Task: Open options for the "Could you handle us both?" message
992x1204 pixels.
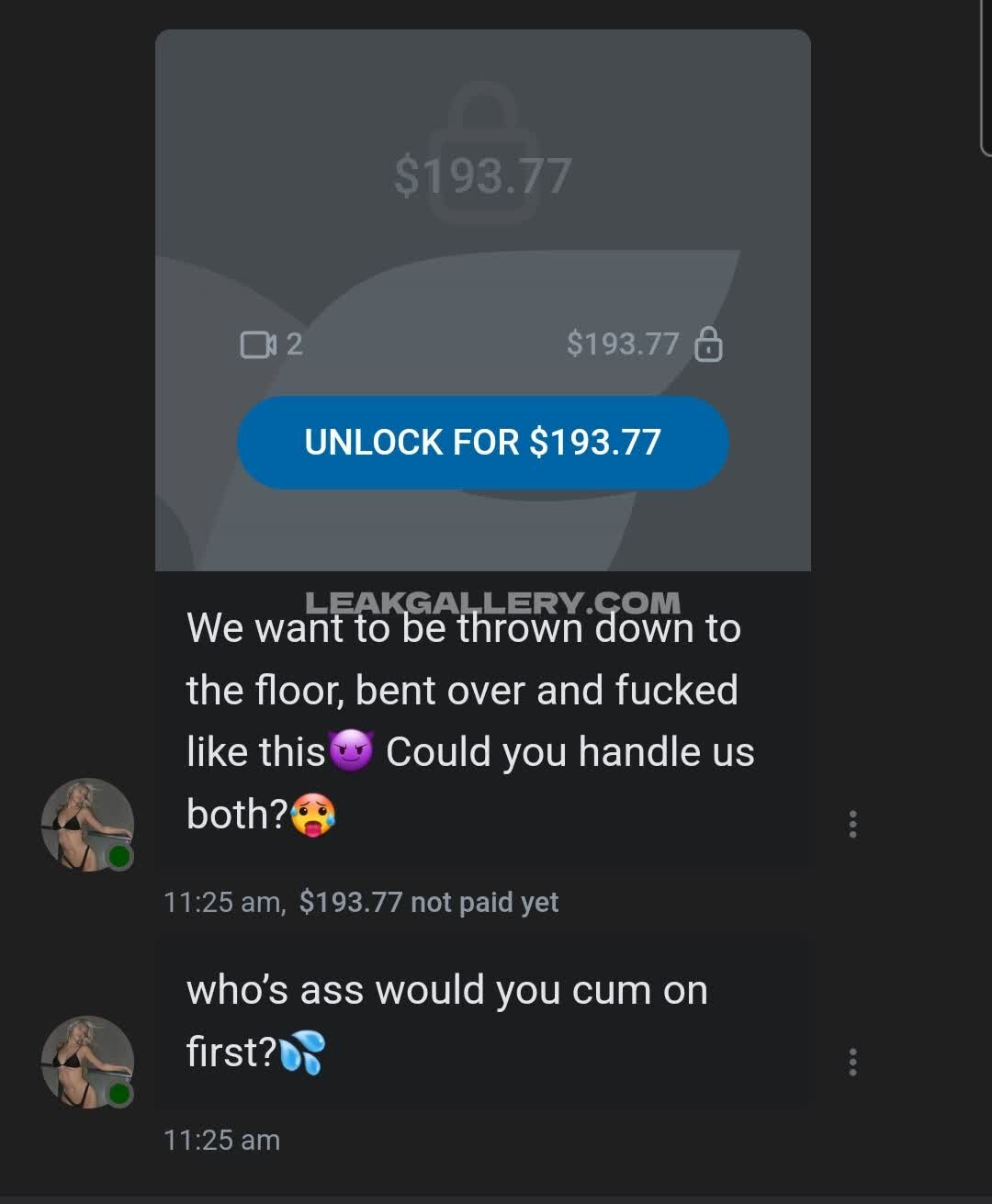Action: click(853, 824)
